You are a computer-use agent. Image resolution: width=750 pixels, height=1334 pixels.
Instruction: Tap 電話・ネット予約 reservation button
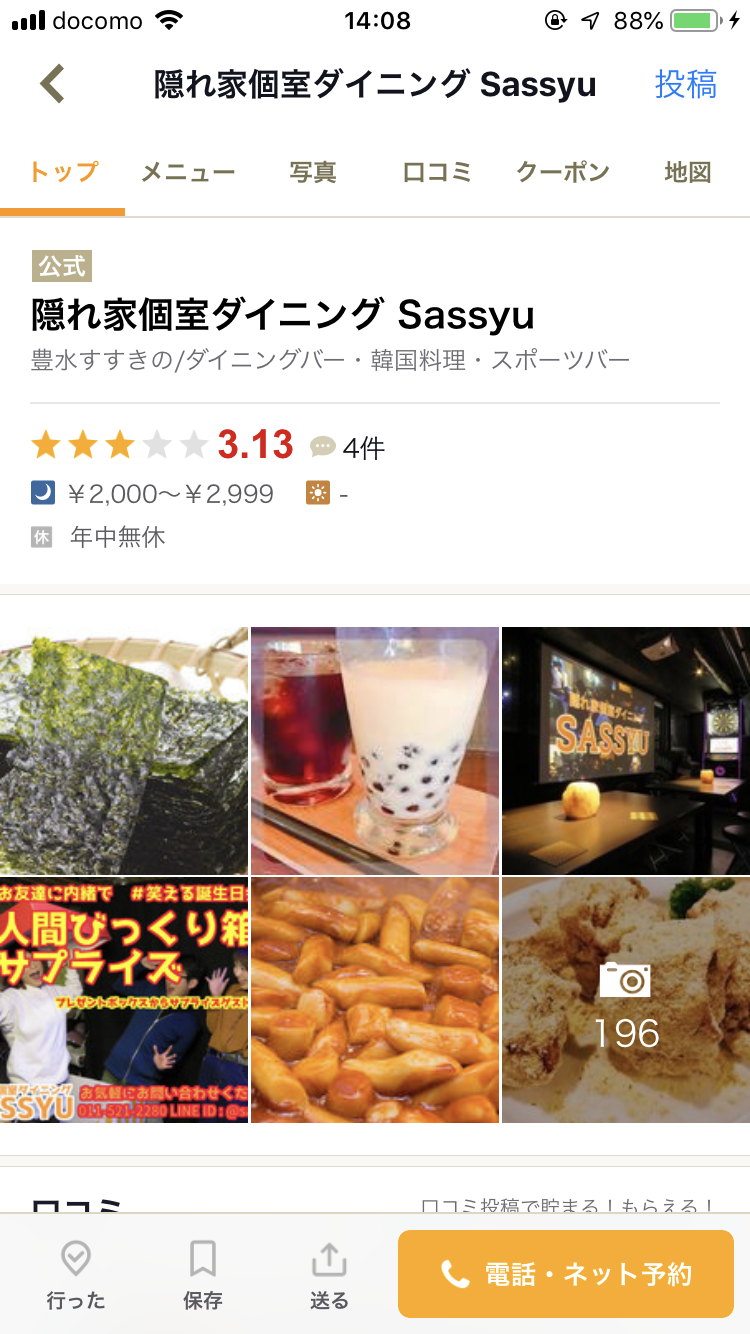566,1274
